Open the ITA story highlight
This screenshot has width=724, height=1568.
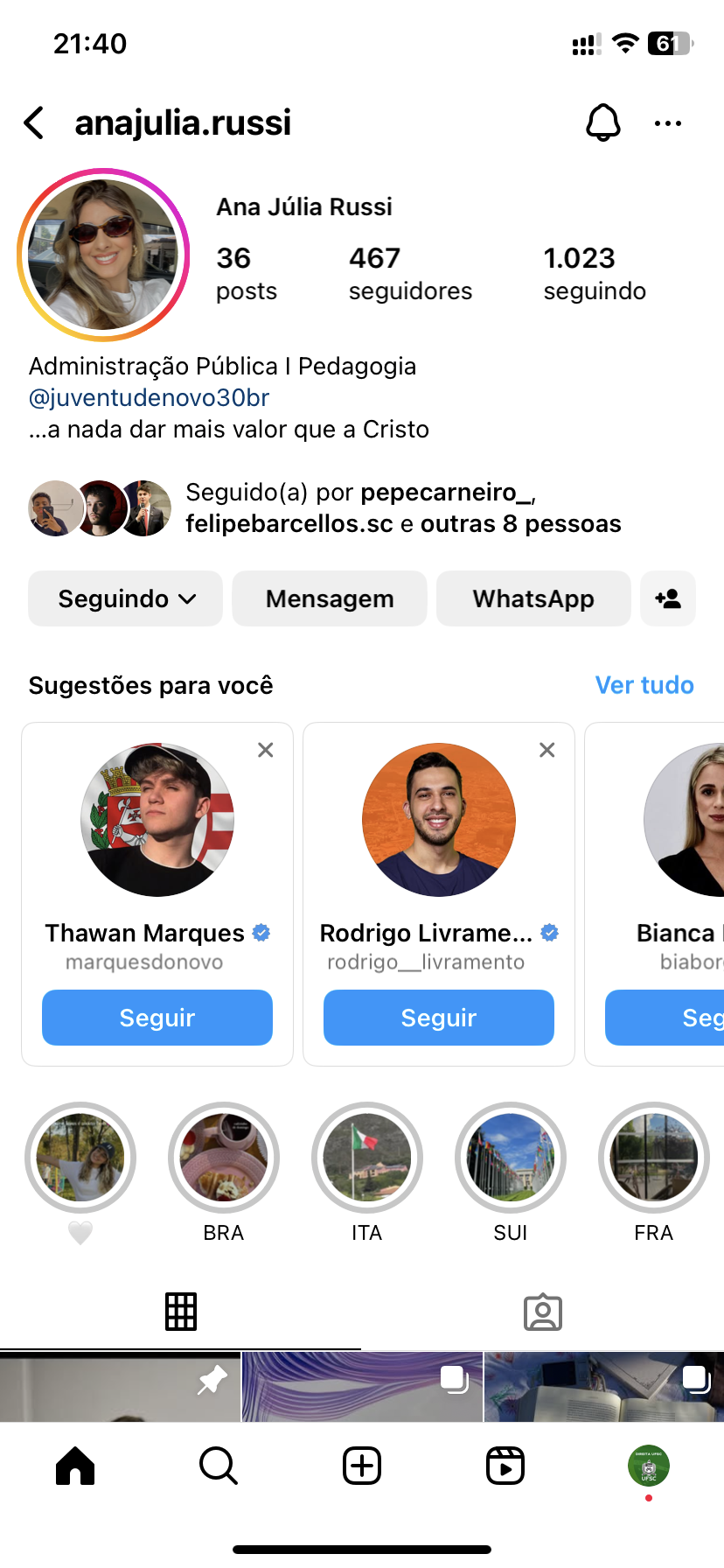[x=367, y=1157]
